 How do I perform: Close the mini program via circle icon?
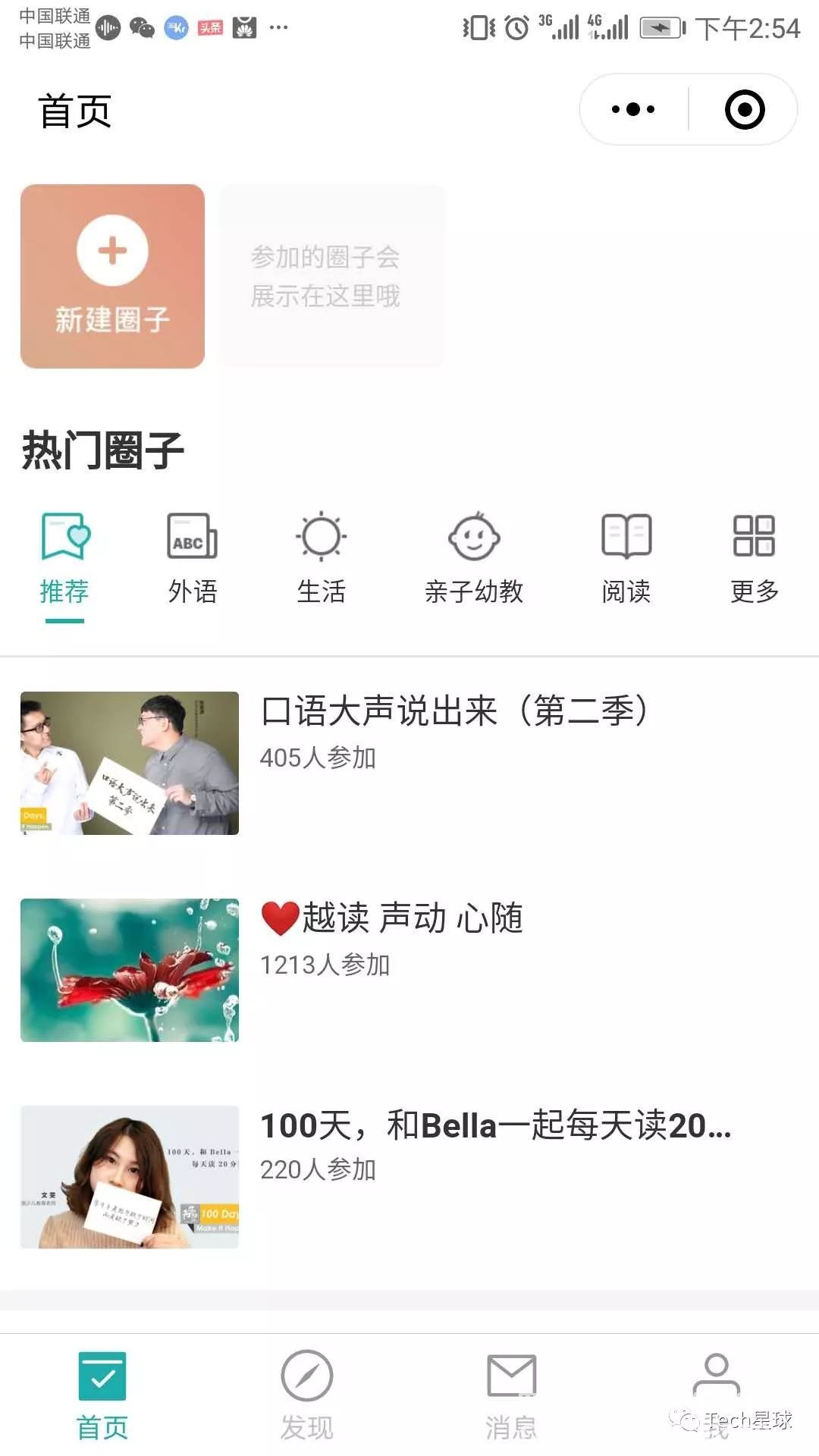[x=744, y=109]
